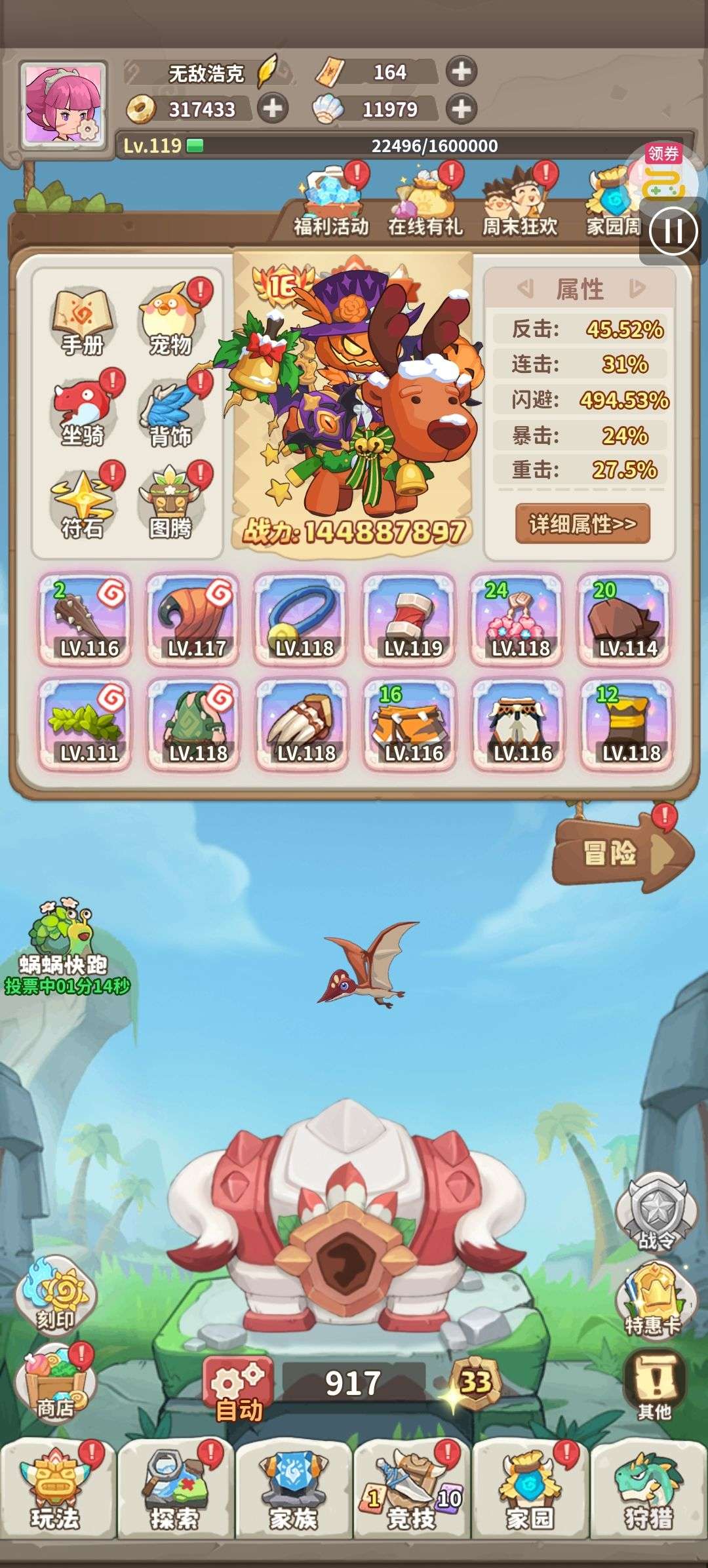Open the 符石 rune stones menu
Viewport: 708px width, 1568px height.
pyautogui.click(x=83, y=503)
